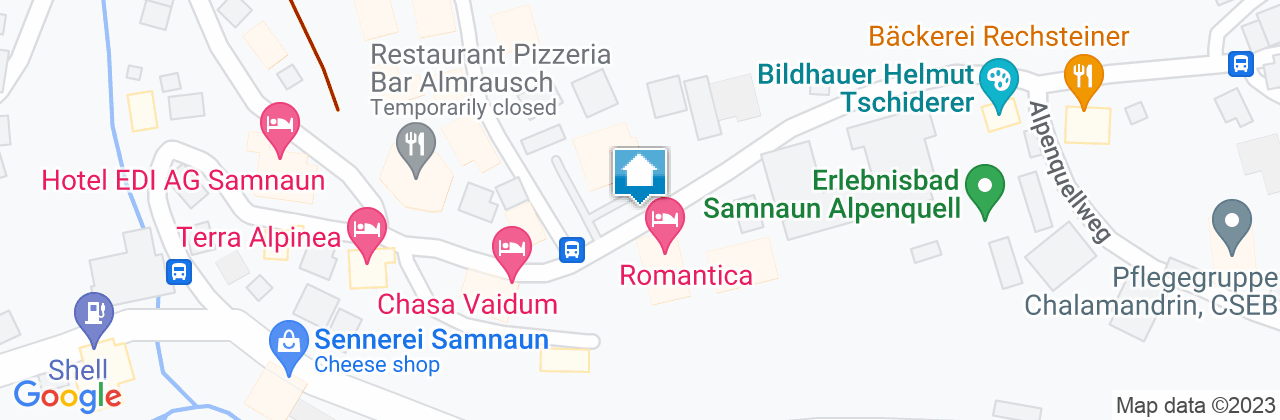Image resolution: width=1280 pixels, height=420 pixels.
Task: Open the Bäckerei Rechsteiner marker
Action: click(1083, 75)
